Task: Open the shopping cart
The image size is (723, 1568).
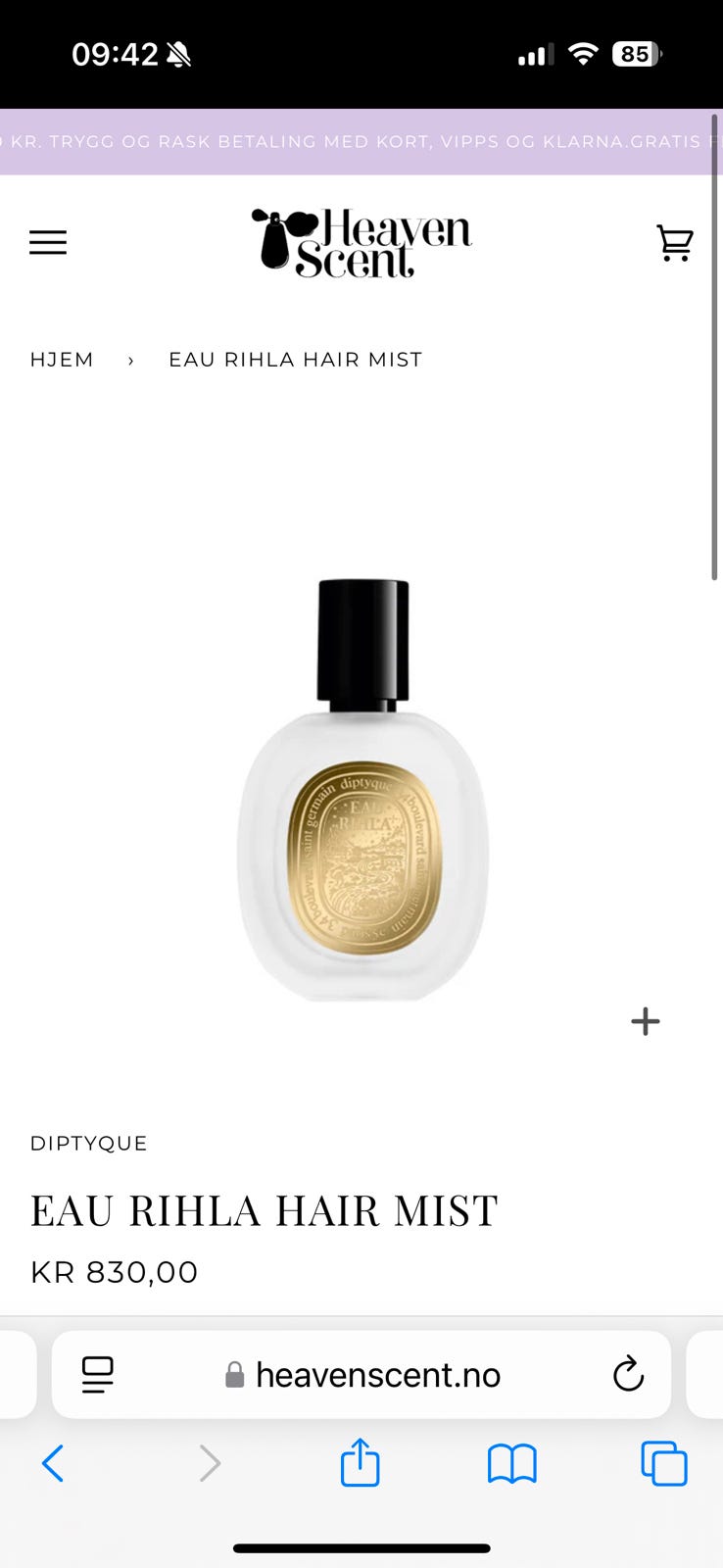Action: point(674,242)
